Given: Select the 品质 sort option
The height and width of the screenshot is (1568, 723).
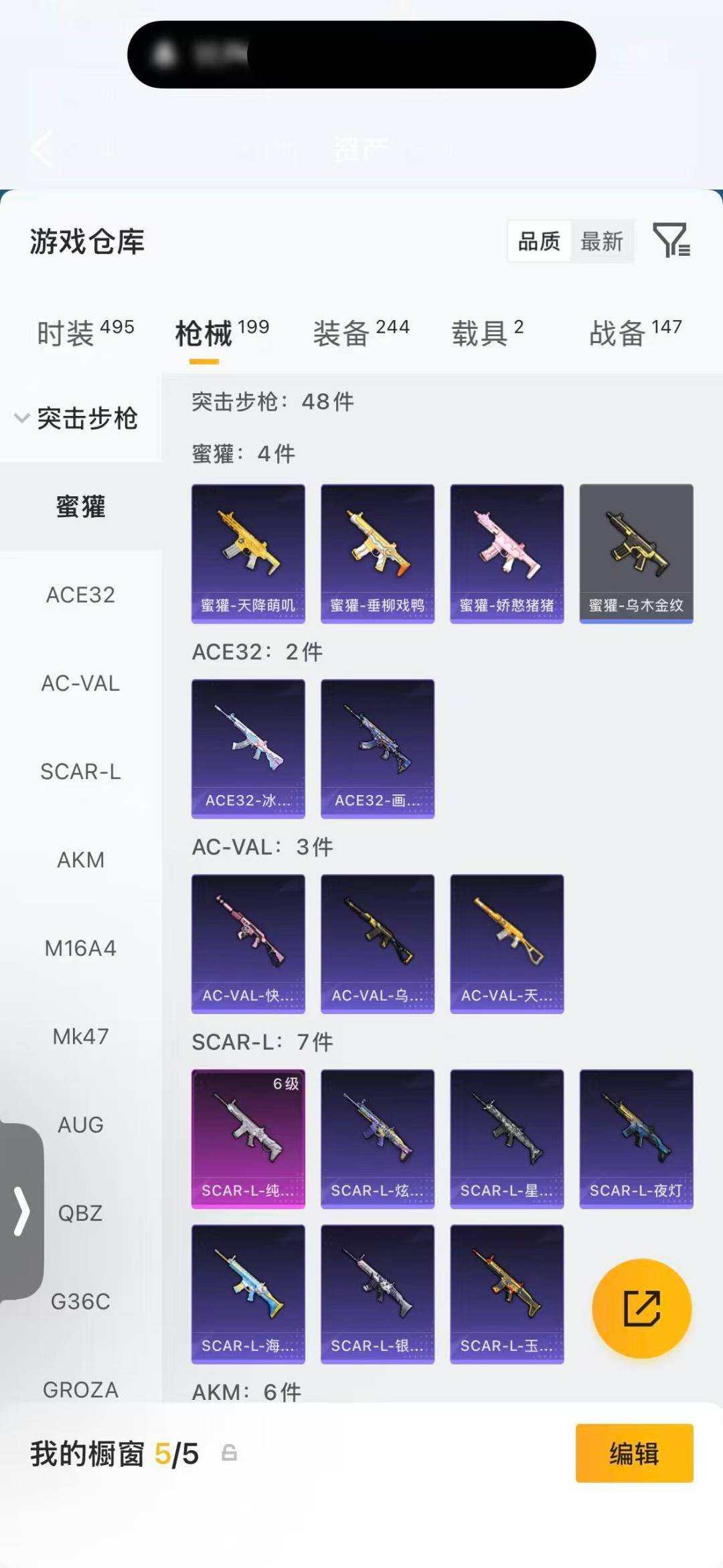Looking at the screenshot, I should [x=539, y=241].
